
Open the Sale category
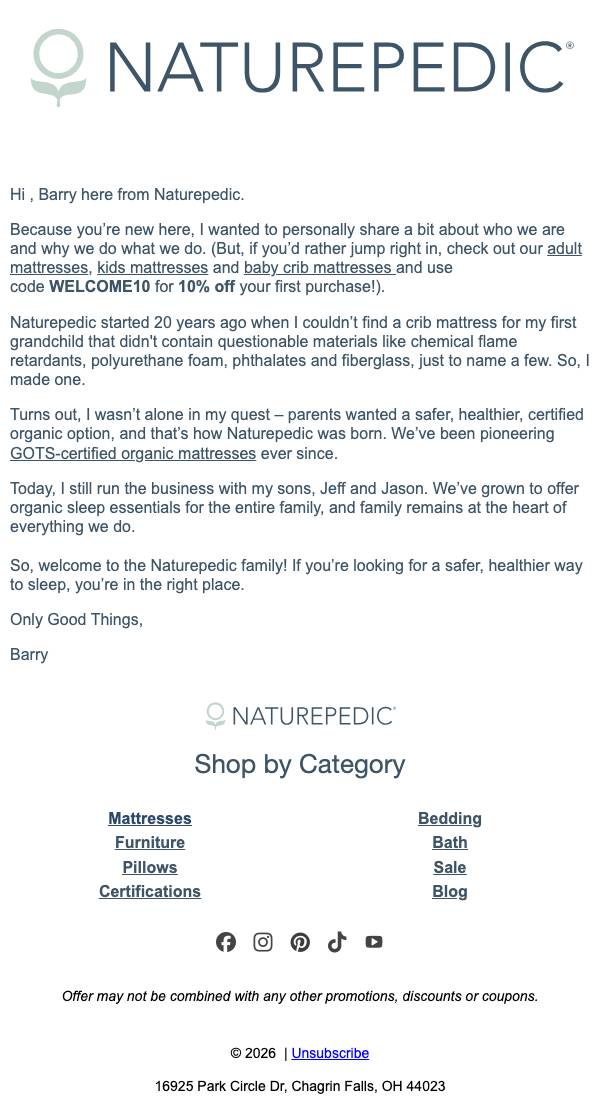tap(449, 868)
